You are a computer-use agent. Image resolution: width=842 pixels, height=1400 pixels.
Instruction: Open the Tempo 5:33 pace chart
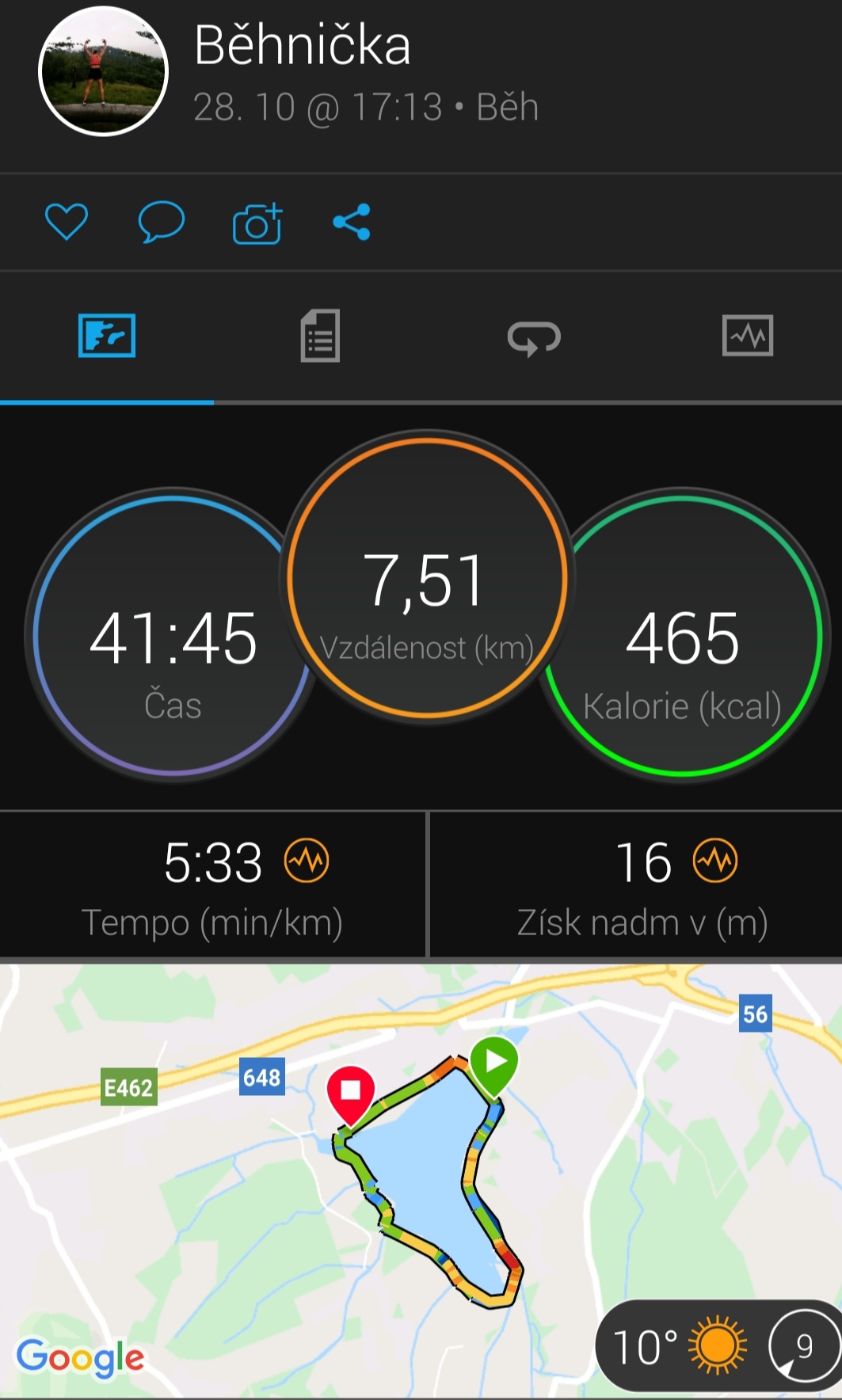[x=213, y=885]
